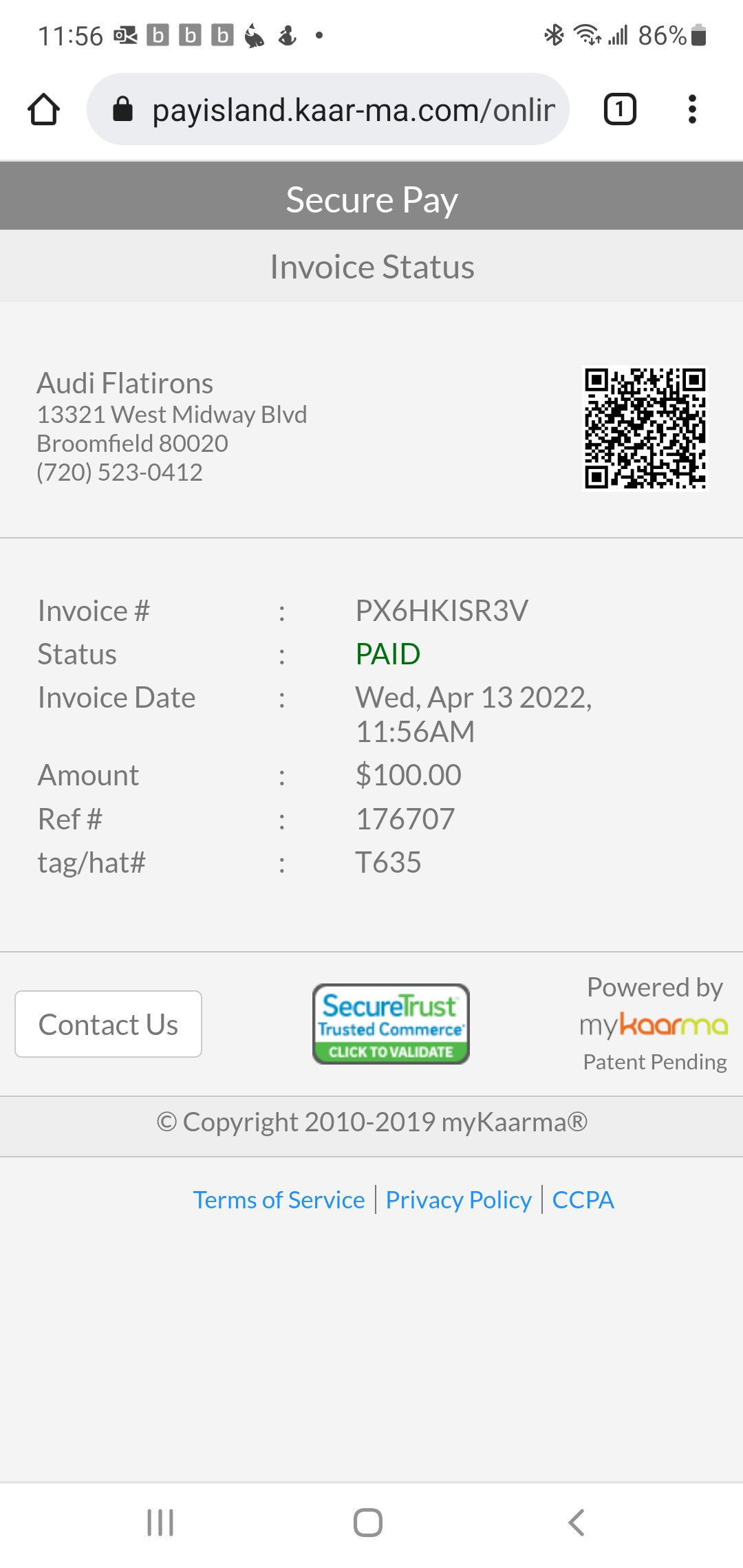This screenshot has height=1568, width=743.
Task: Open the browser three-dot overflow menu
Action: [692, 109]
